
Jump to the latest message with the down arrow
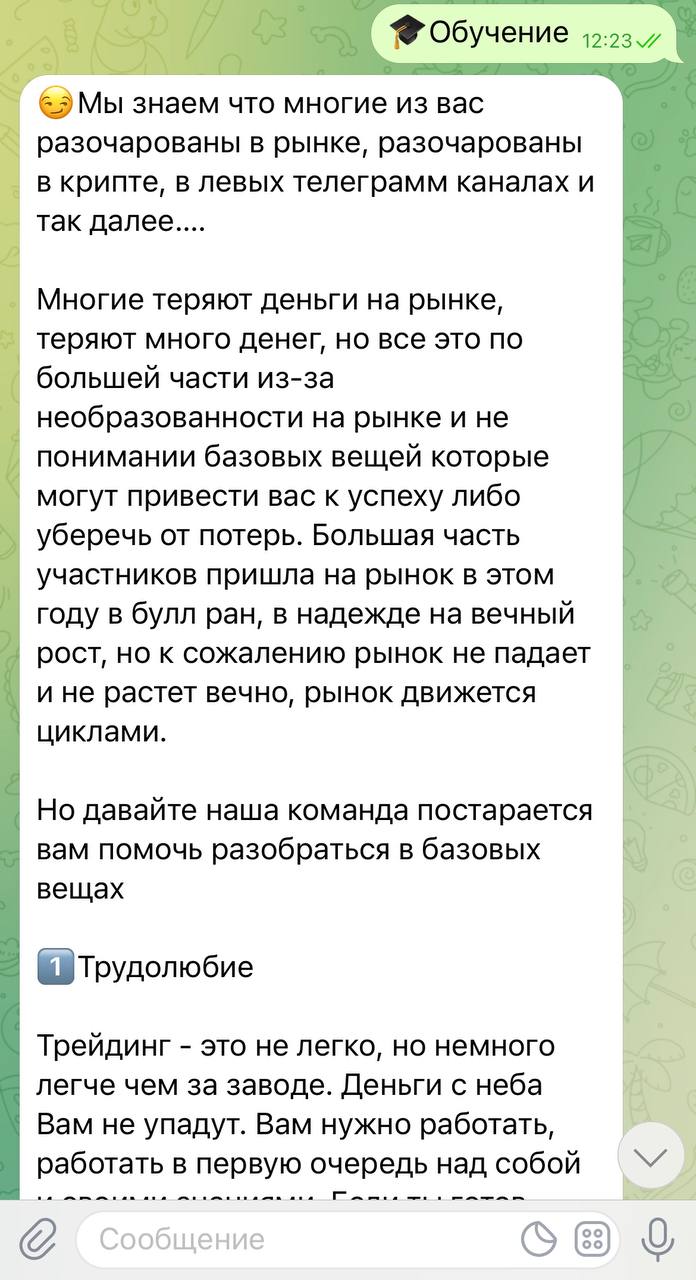pyautogui.click(x=650, y=1158)
